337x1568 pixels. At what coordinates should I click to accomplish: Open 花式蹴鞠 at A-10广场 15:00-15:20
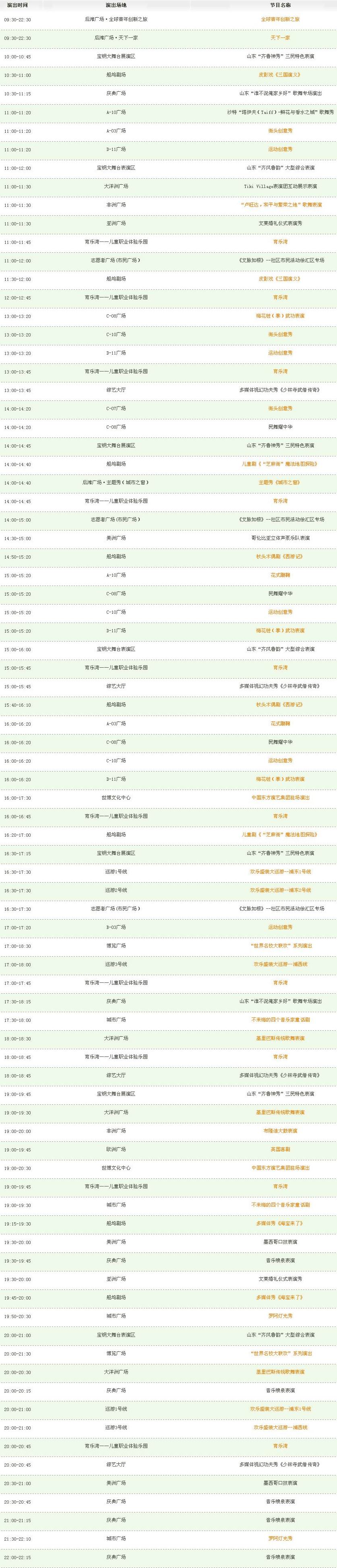click(x=280, y=575)
